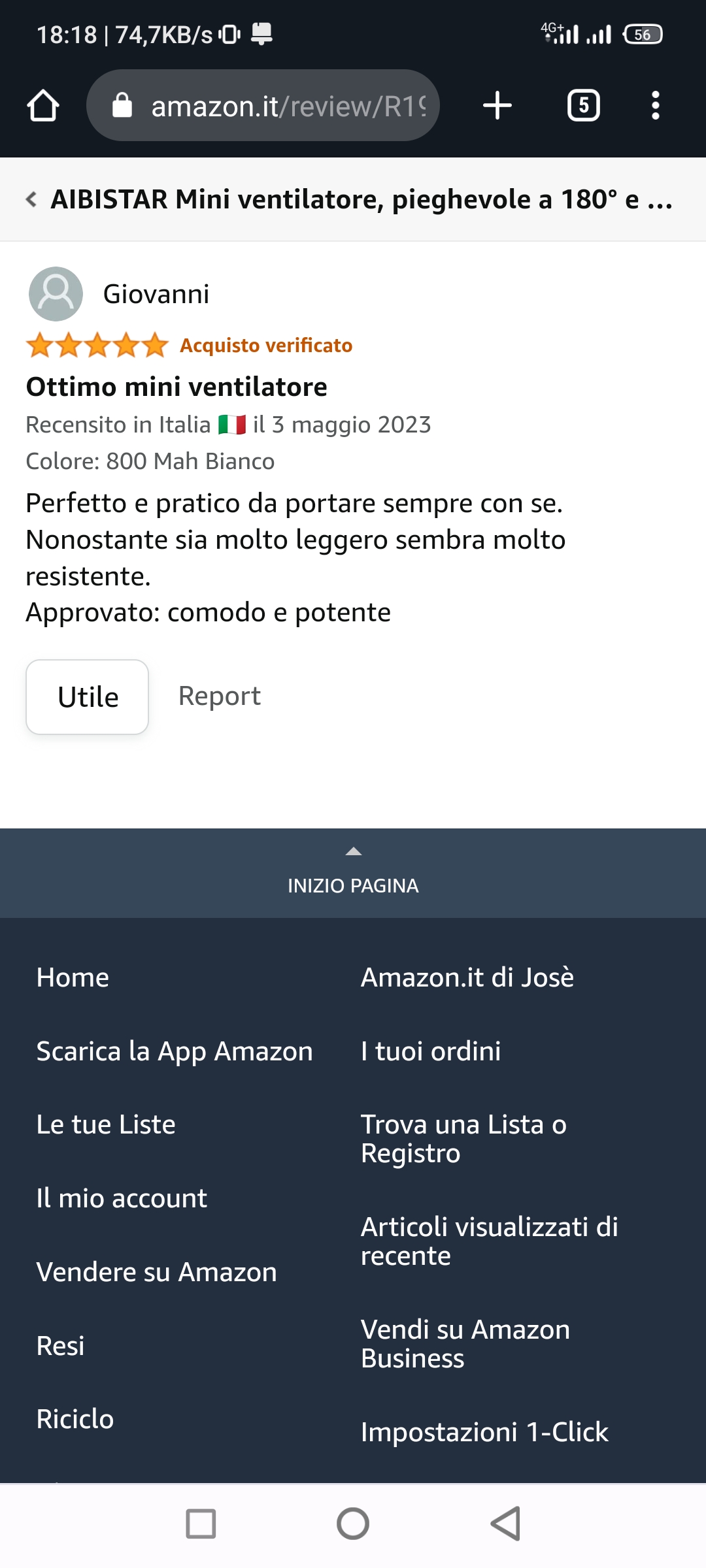
Task: Open Impostazioni 1-Click
Action: 484,1432
